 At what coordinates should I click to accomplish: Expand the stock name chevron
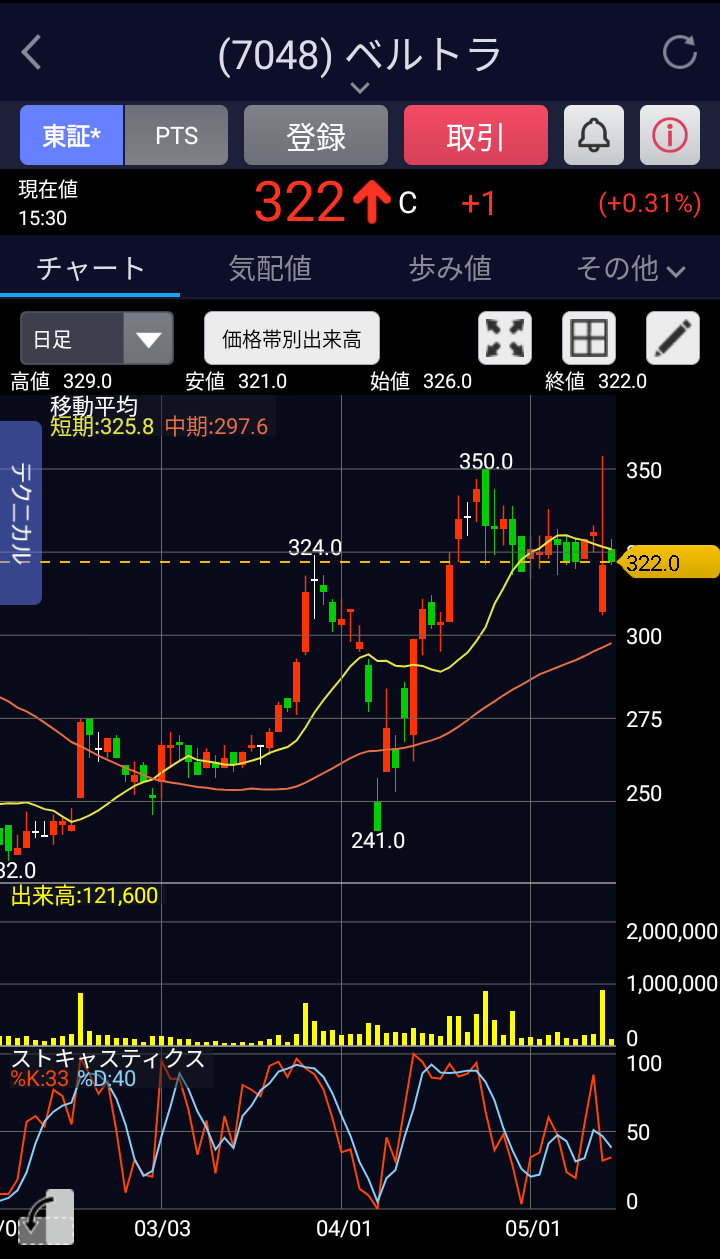360,88
